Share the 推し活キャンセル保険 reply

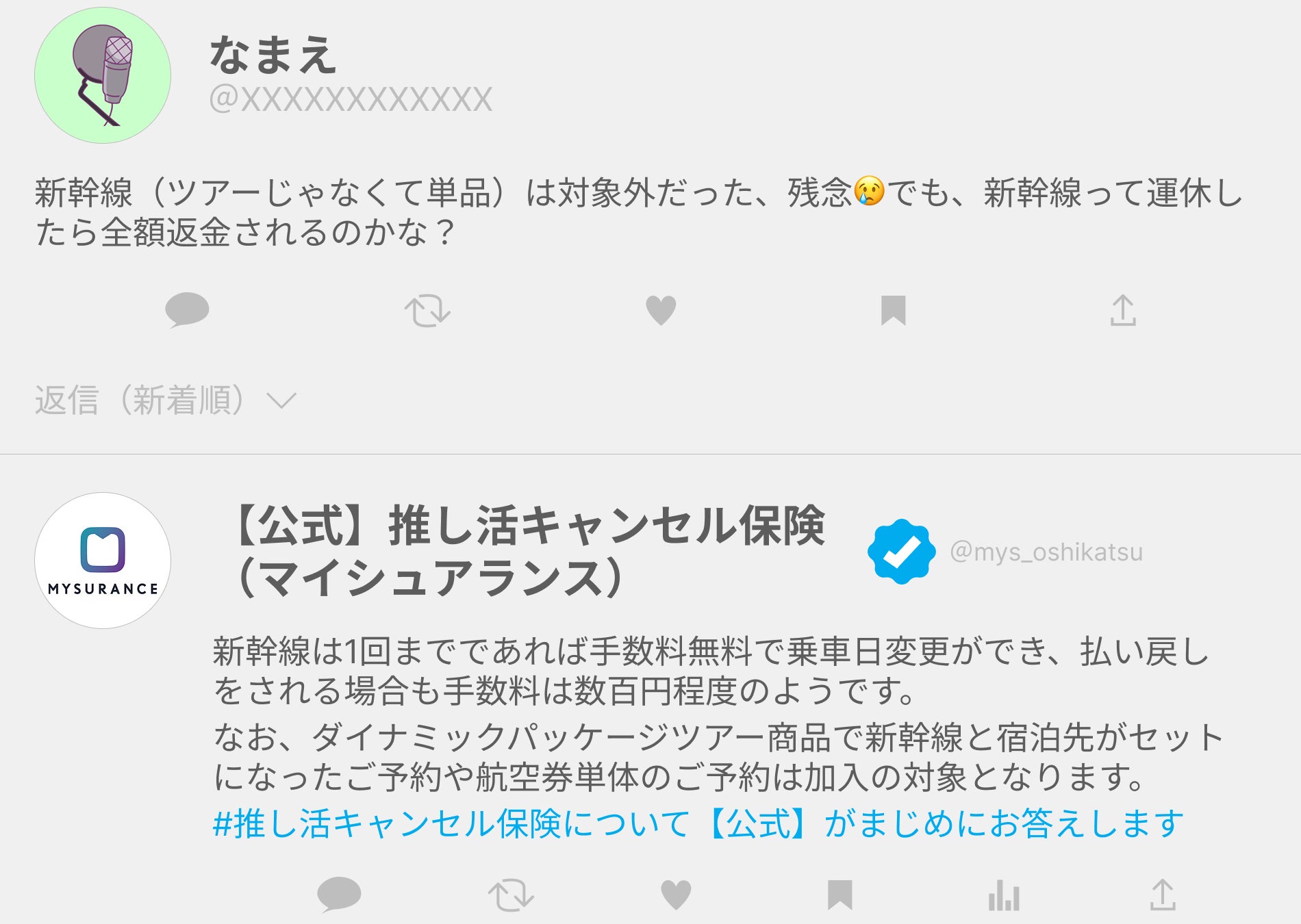click(1163, 895)
